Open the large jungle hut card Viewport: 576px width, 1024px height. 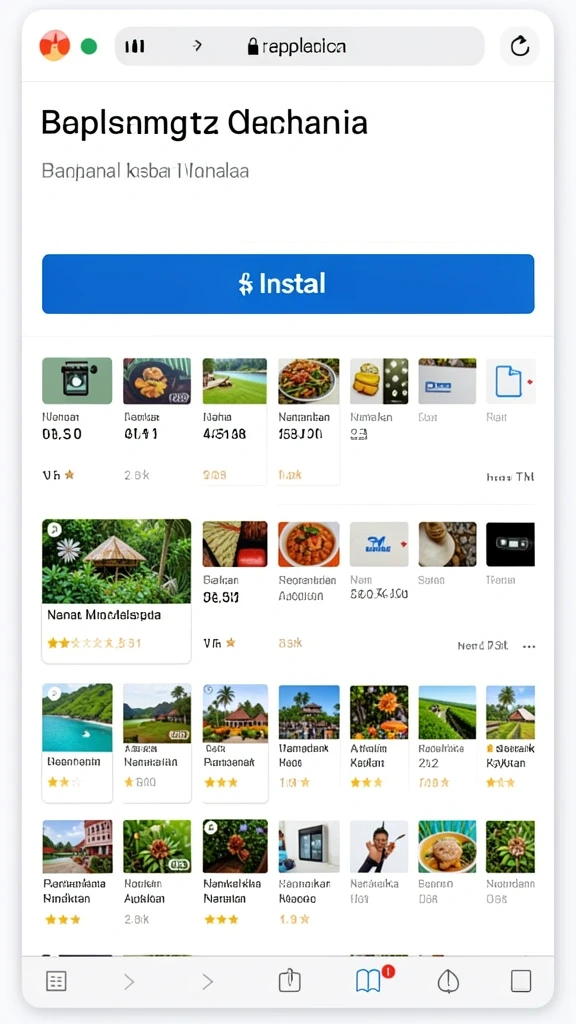point(116,590)
